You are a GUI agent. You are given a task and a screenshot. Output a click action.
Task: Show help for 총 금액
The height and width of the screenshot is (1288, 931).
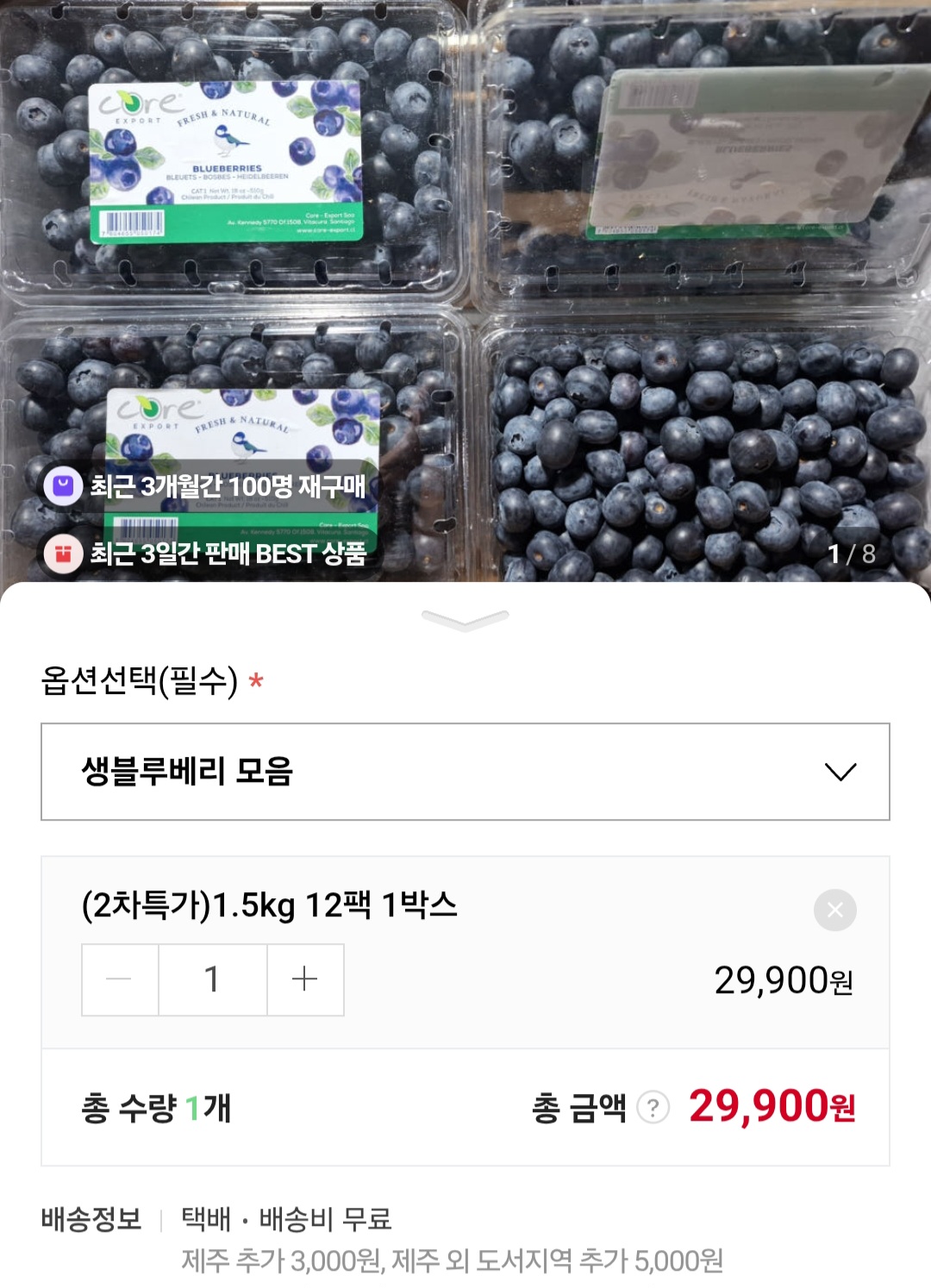[653, 1108]
